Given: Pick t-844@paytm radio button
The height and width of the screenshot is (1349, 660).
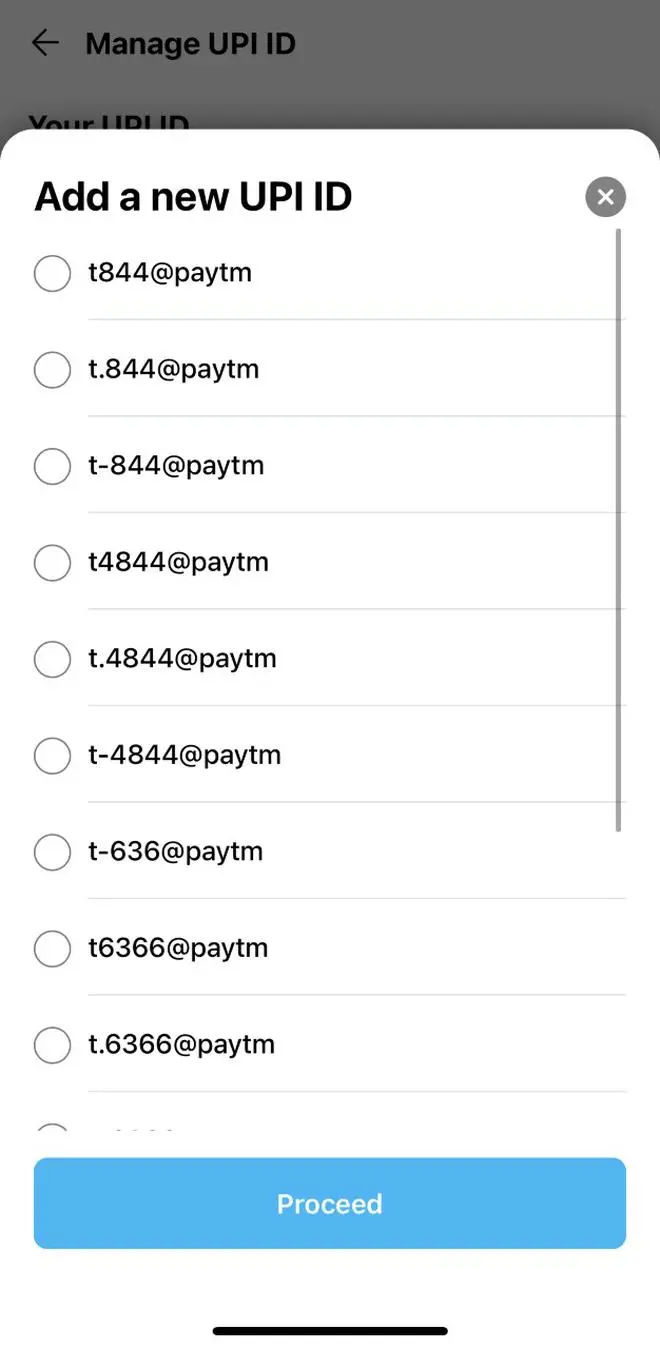Looking at the screenshot, I should [x=52, y=466].
